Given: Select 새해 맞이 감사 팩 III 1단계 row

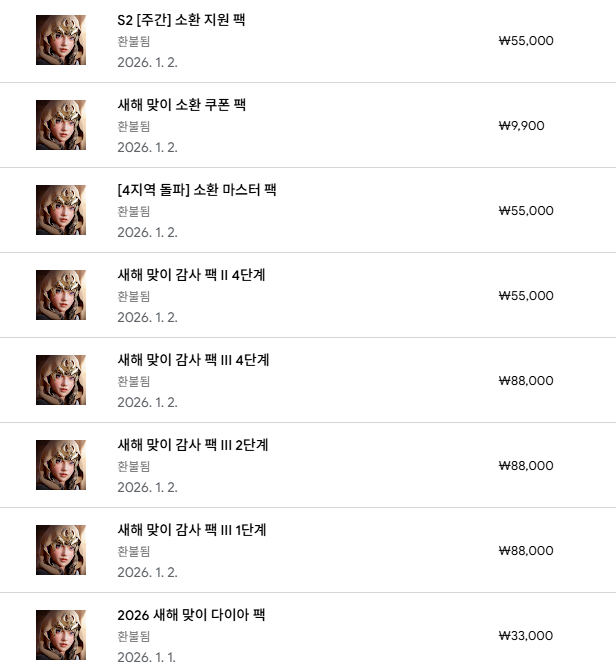Looking at the screenshot, I should point(192,530).
